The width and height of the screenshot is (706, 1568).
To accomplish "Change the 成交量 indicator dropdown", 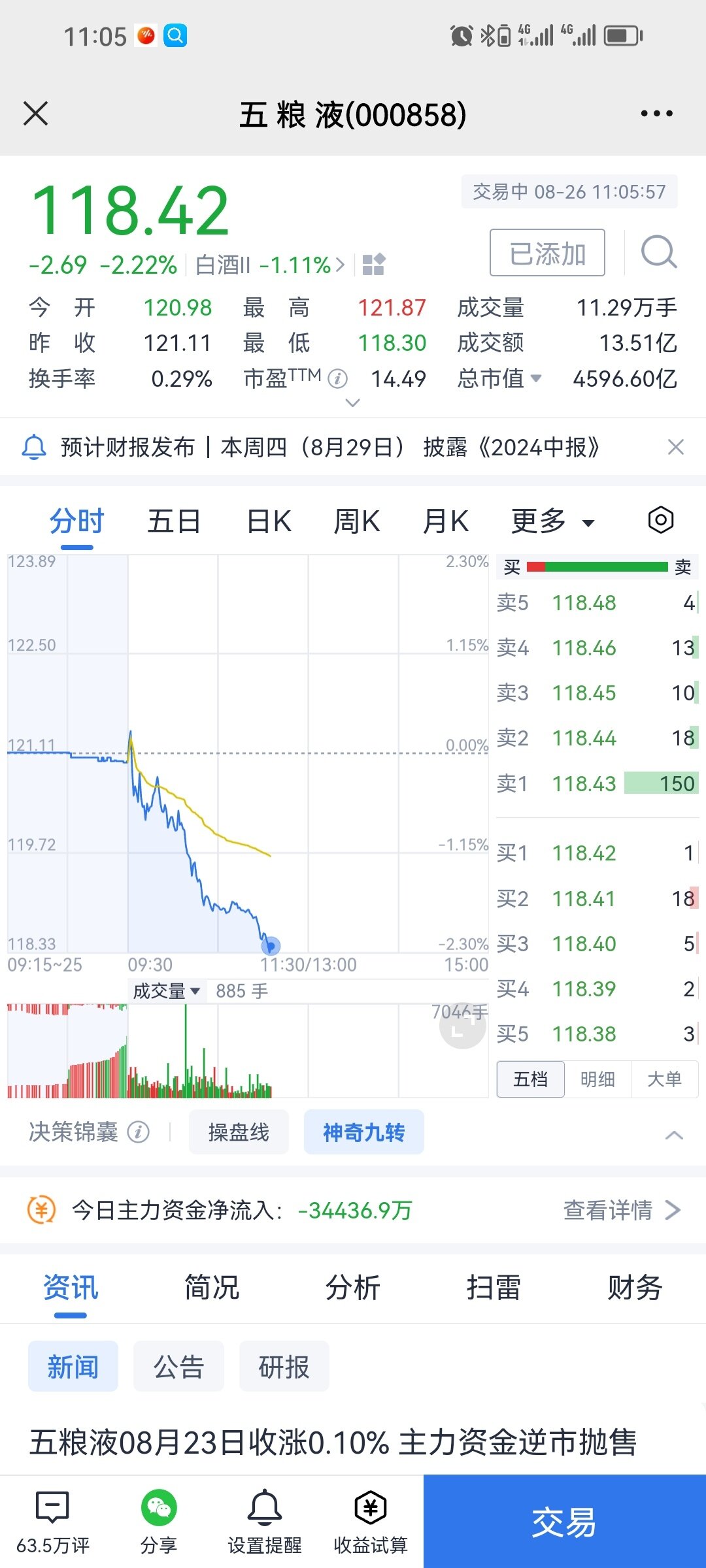I will click(x=167, y=991).
